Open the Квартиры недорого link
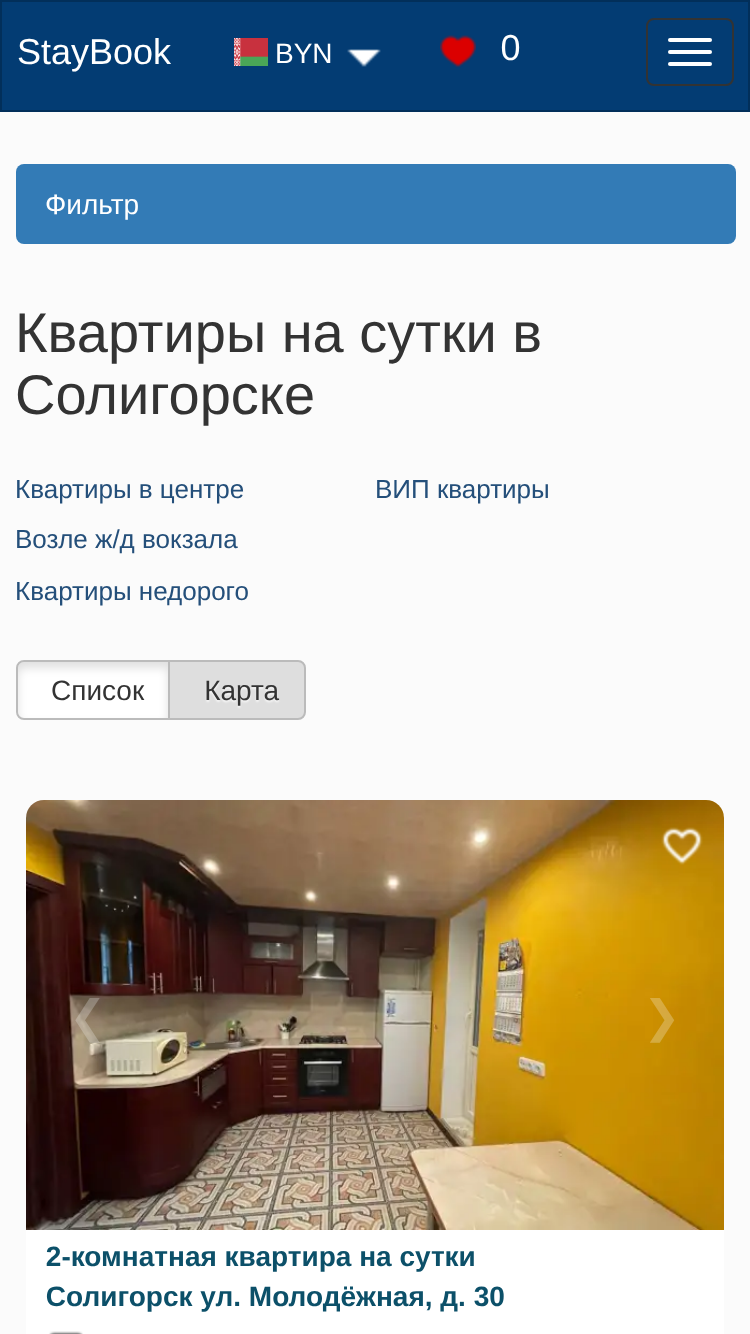750x1334 pixels. (x=132, y=592)
